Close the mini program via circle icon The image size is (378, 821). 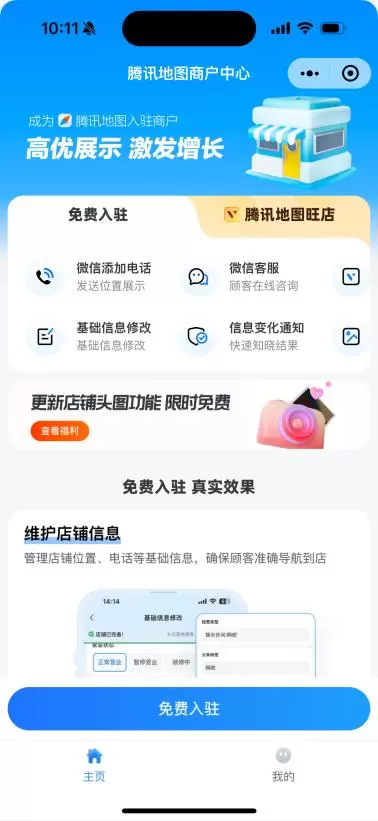tap(350, 74)
